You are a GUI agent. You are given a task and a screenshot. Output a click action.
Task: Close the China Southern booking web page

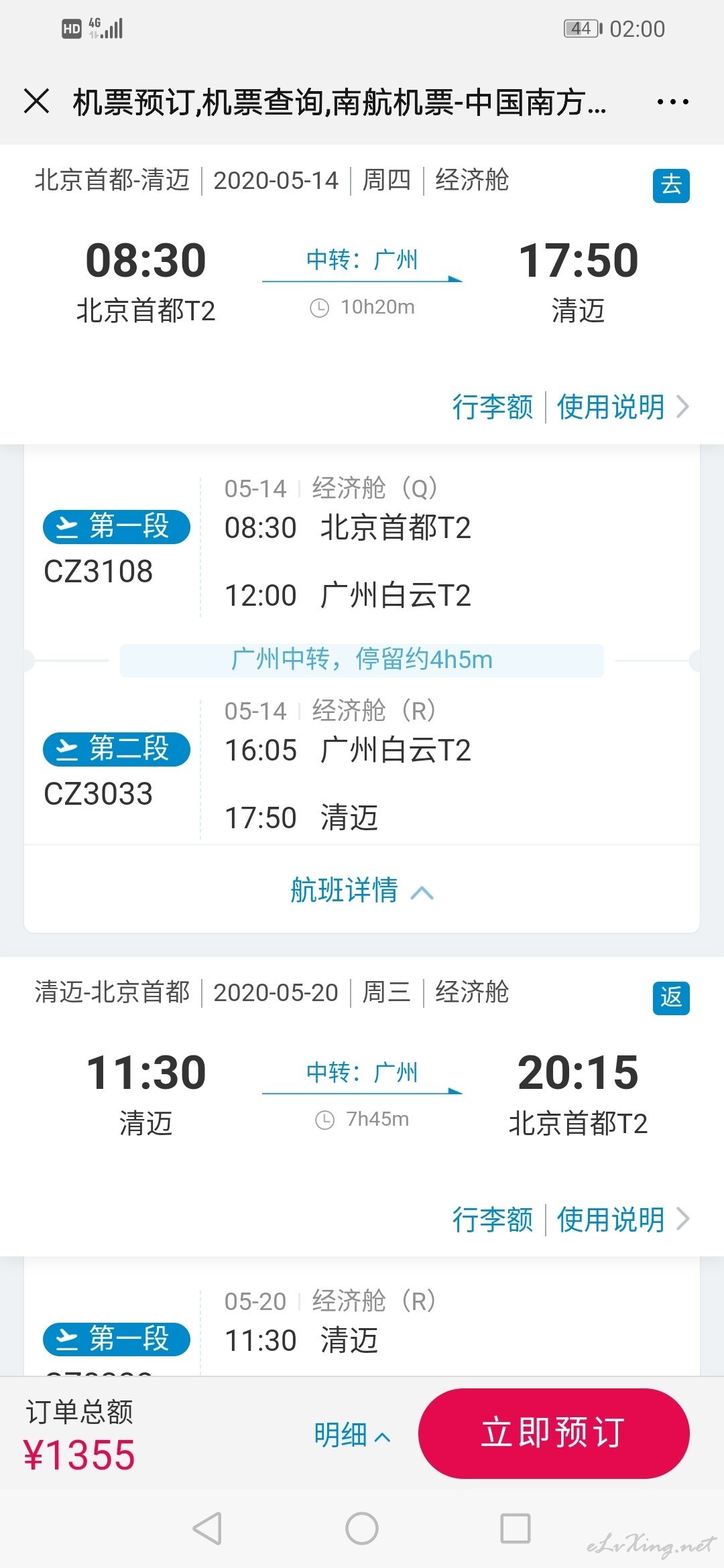tap(36, 102)
